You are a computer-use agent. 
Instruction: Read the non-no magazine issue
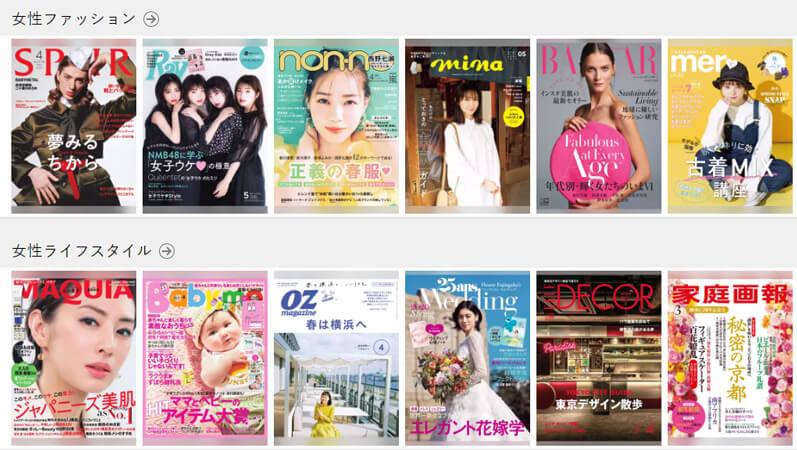pos(336,125)
